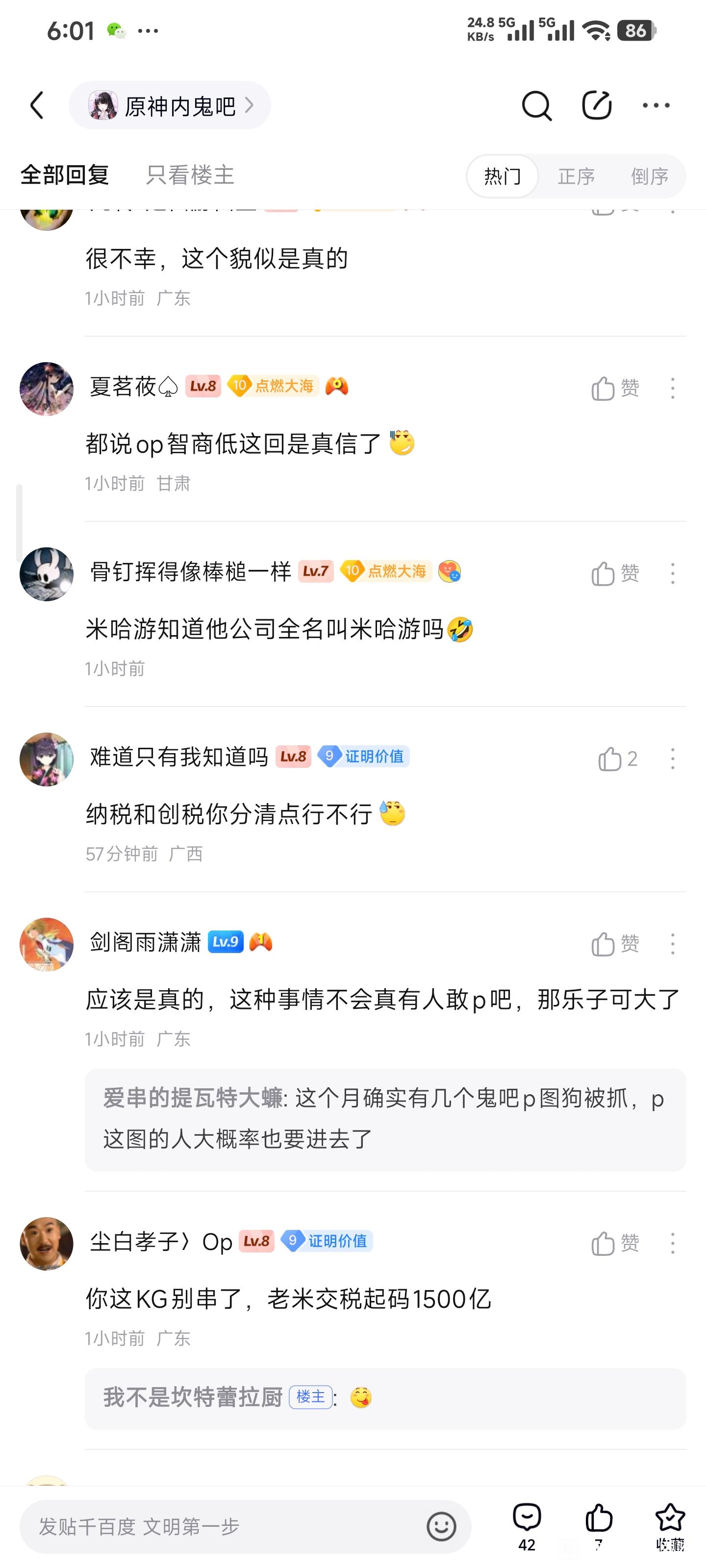
Task: Like 尘白孝子〉Op's comment
Action: click(614, 1243)
